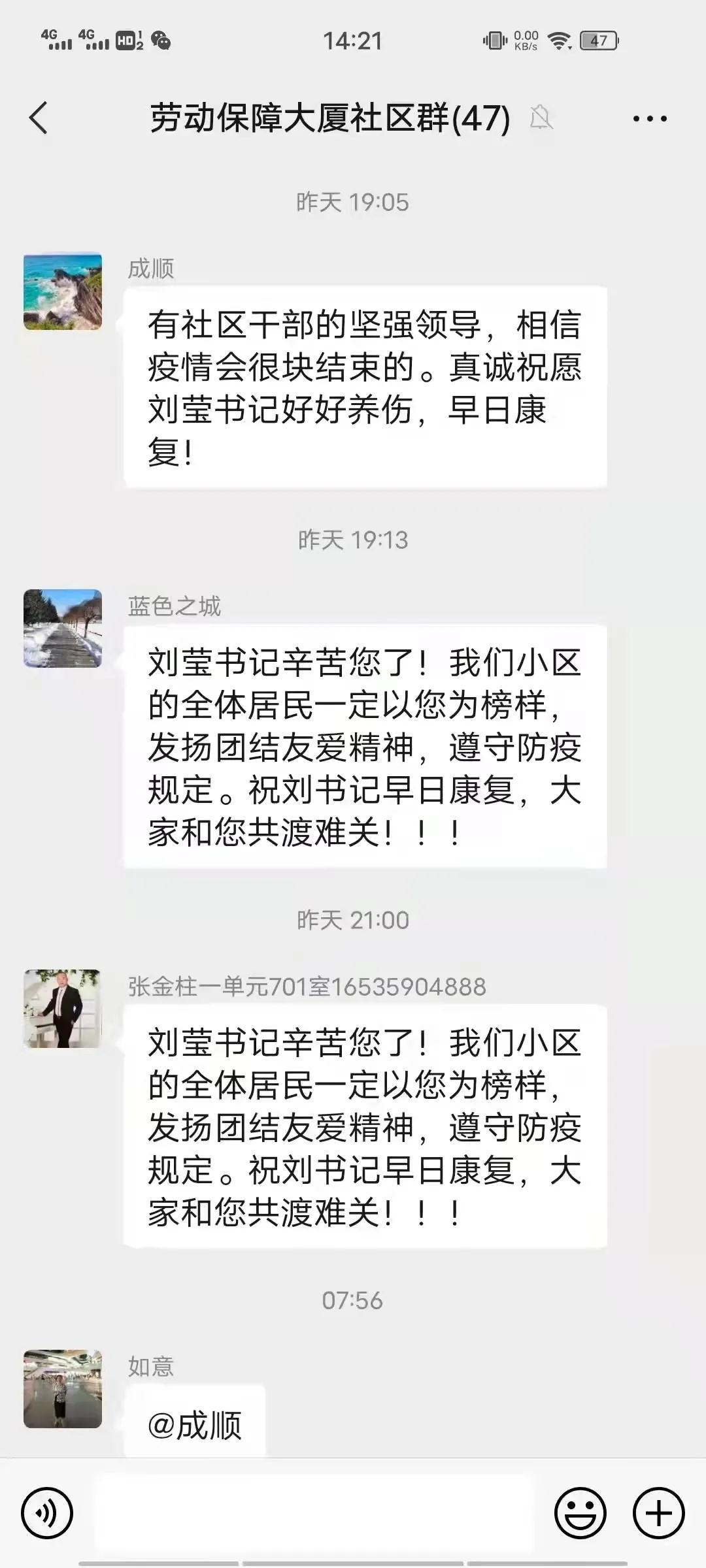
Task: Open 蓝色之城's avatar profile
Action: pos(63,629)
